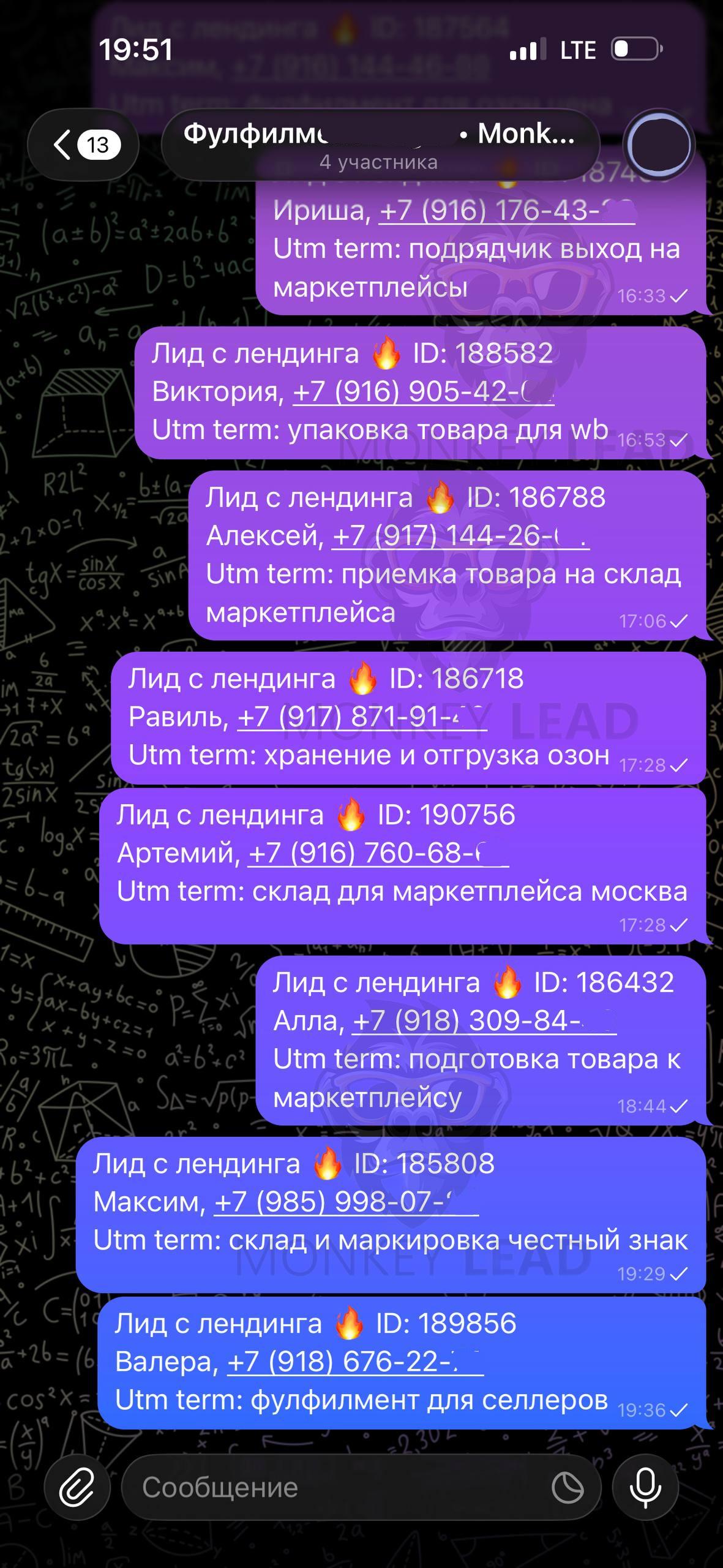Open the group avatar profile
The width and height of the screenshot is (723, 1568).
(659, 145)
